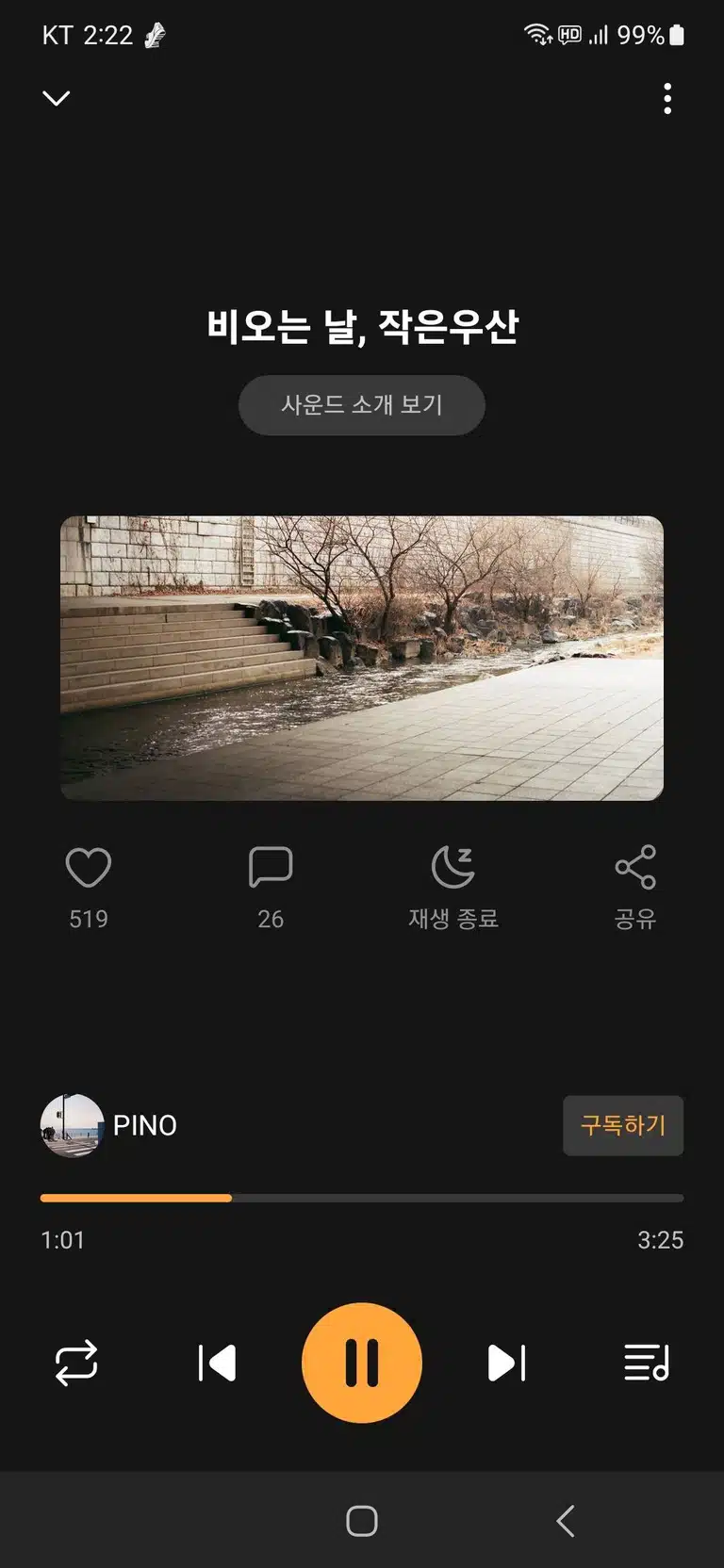Screen dimensions: 724x1568
Task: Open the PINO creator profile
Action: tap(109, 1125)
